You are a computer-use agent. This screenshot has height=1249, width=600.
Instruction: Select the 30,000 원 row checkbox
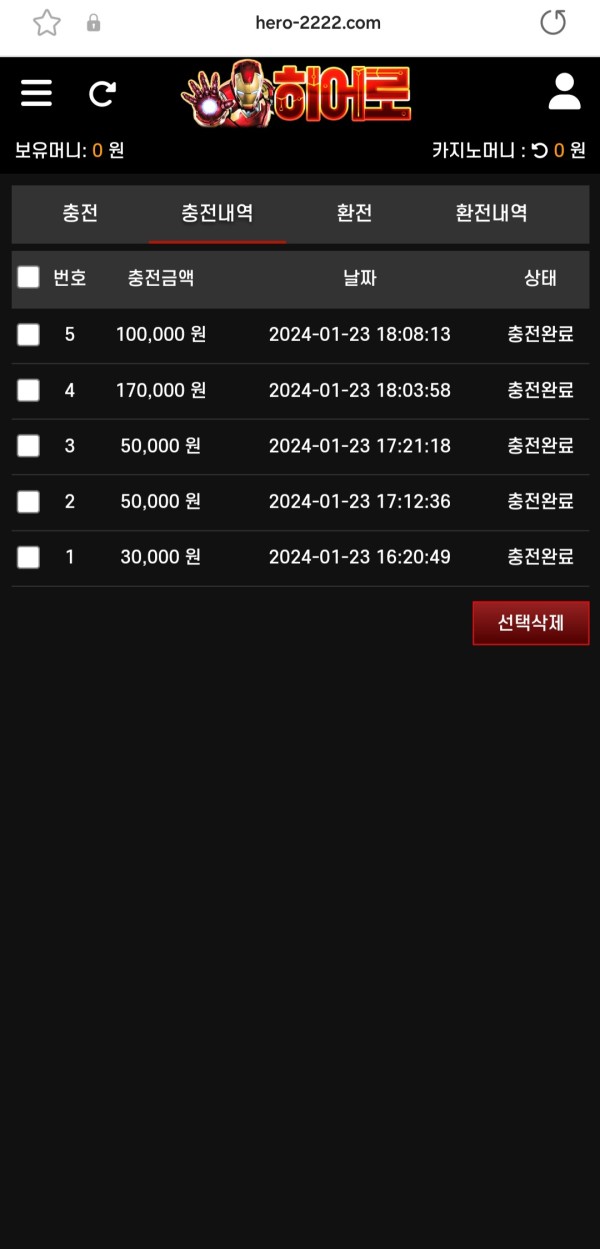click(x=29, y=557)
